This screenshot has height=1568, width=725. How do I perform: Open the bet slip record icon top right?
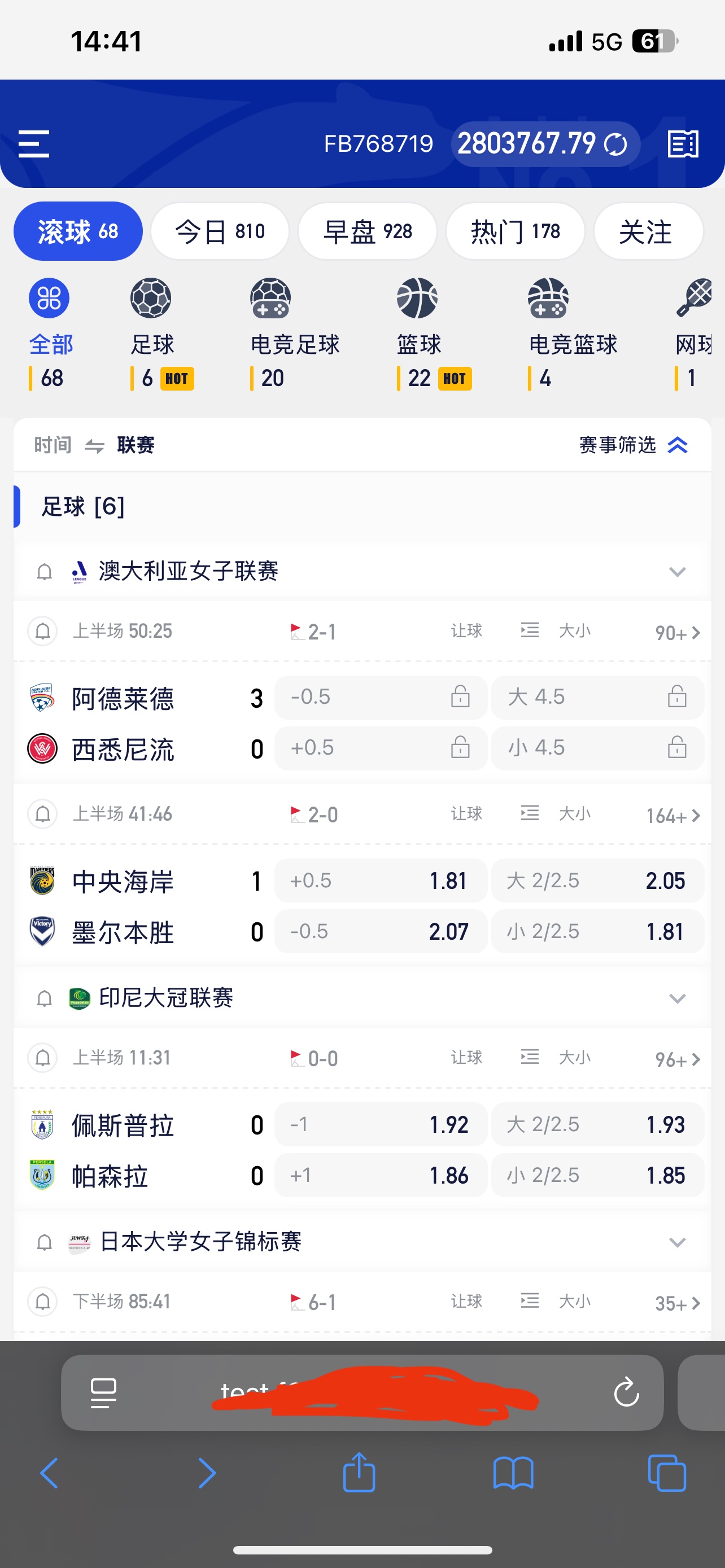(683, 144)
